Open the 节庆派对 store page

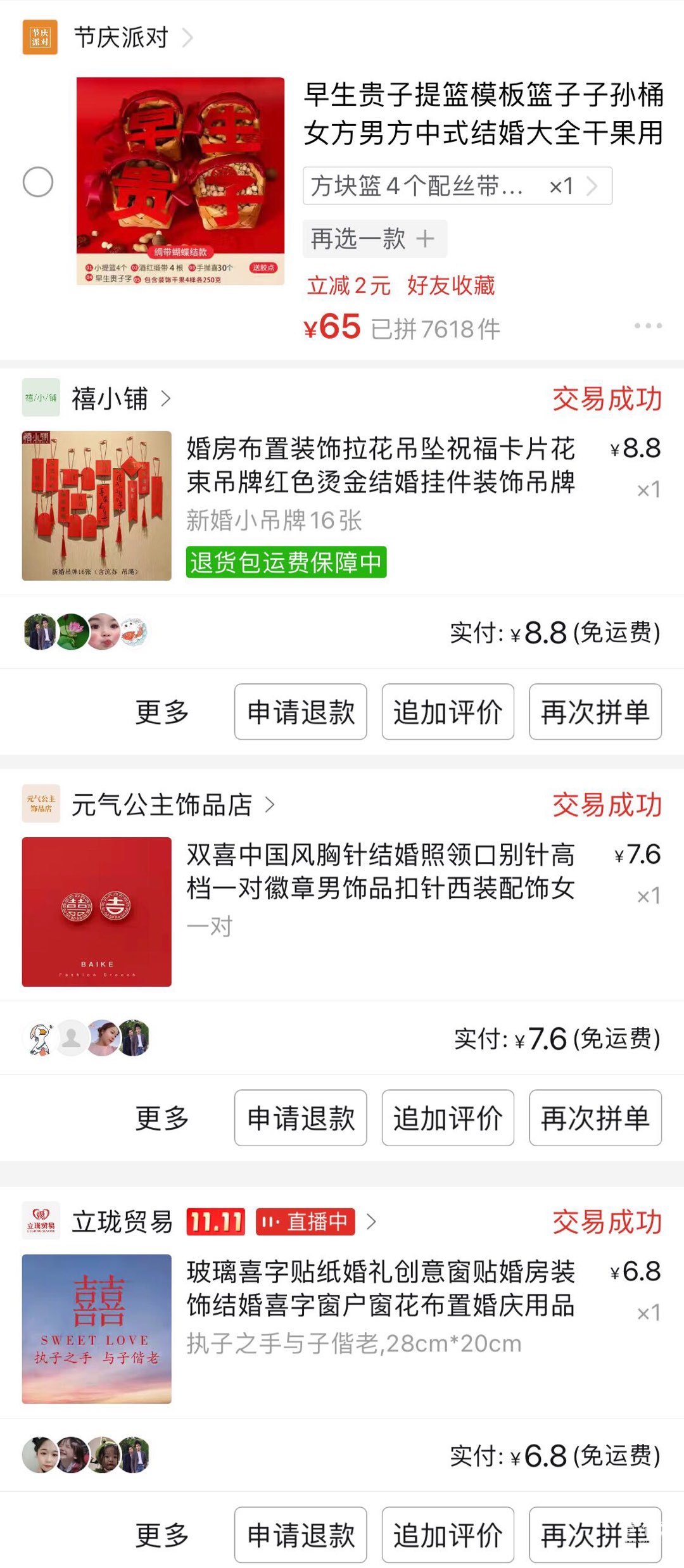pos(120,37)
